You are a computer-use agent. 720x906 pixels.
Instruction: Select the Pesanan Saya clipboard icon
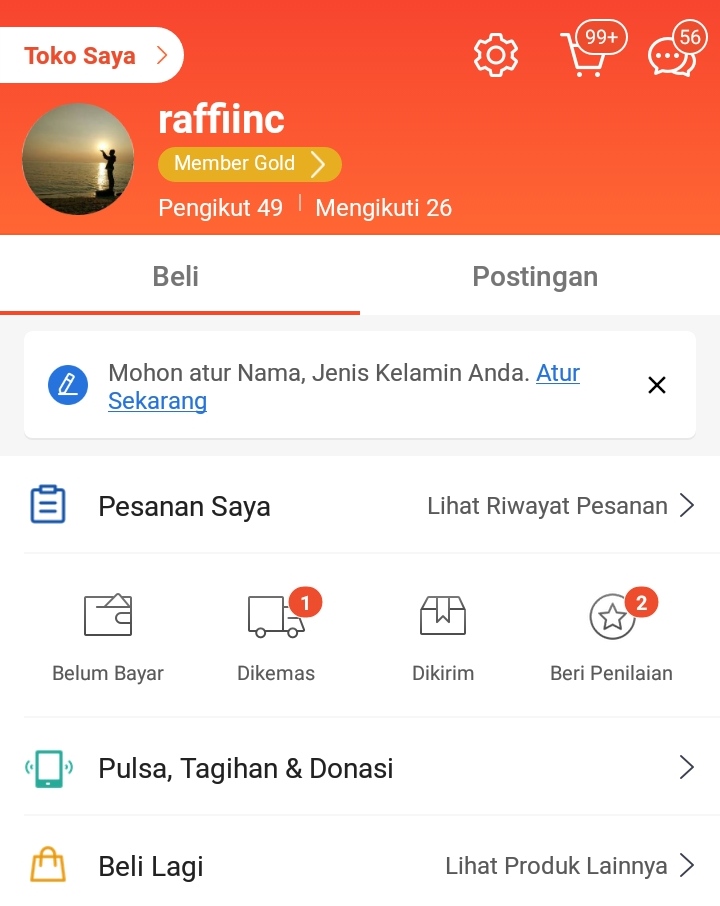click(x=47, y=506)
